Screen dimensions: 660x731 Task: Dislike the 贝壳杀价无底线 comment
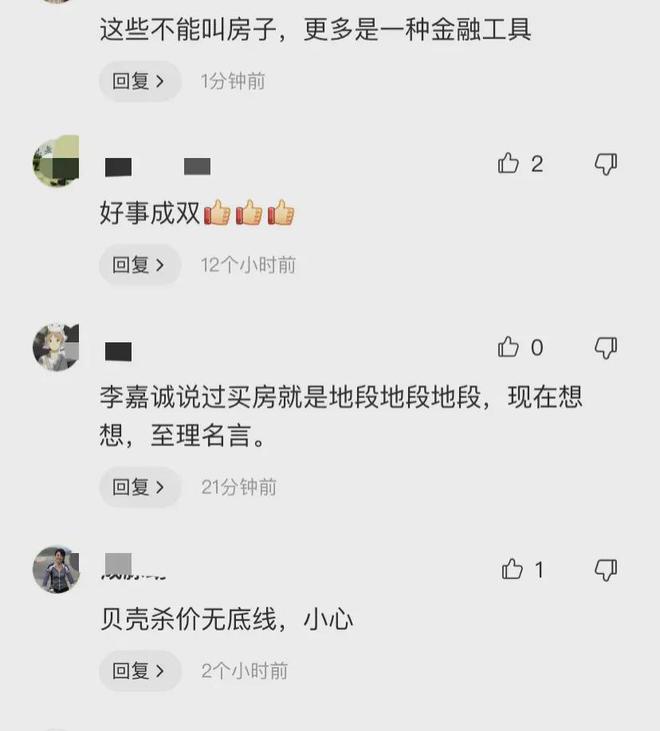pyautogui.click(x=606, y=570)
